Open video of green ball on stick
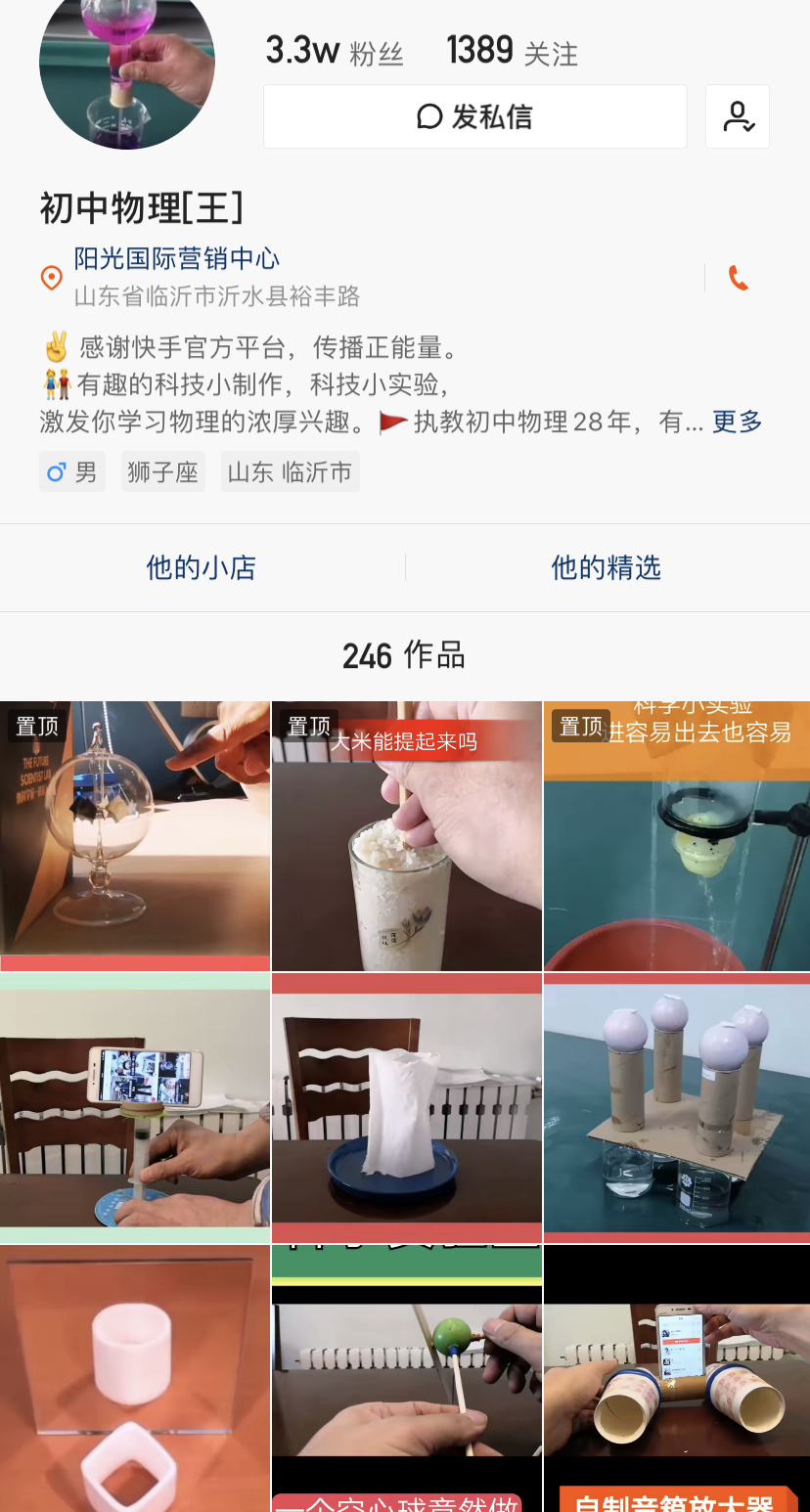Image resolution: width=810 pixels, height=1512 pixels. (x=406, y=1379)
